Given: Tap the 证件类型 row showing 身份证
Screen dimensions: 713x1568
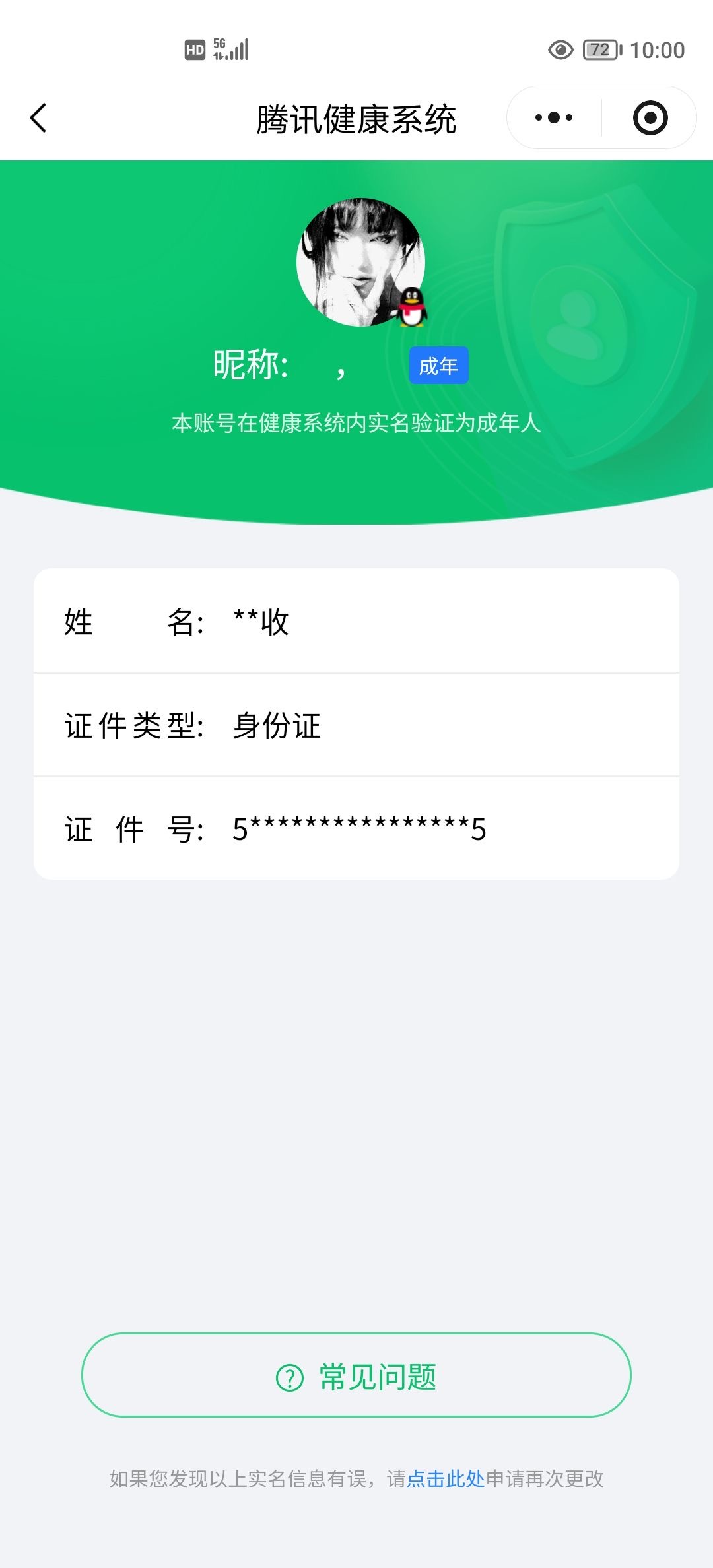Looking at the screenshot, I should click(x=356, y=726).
